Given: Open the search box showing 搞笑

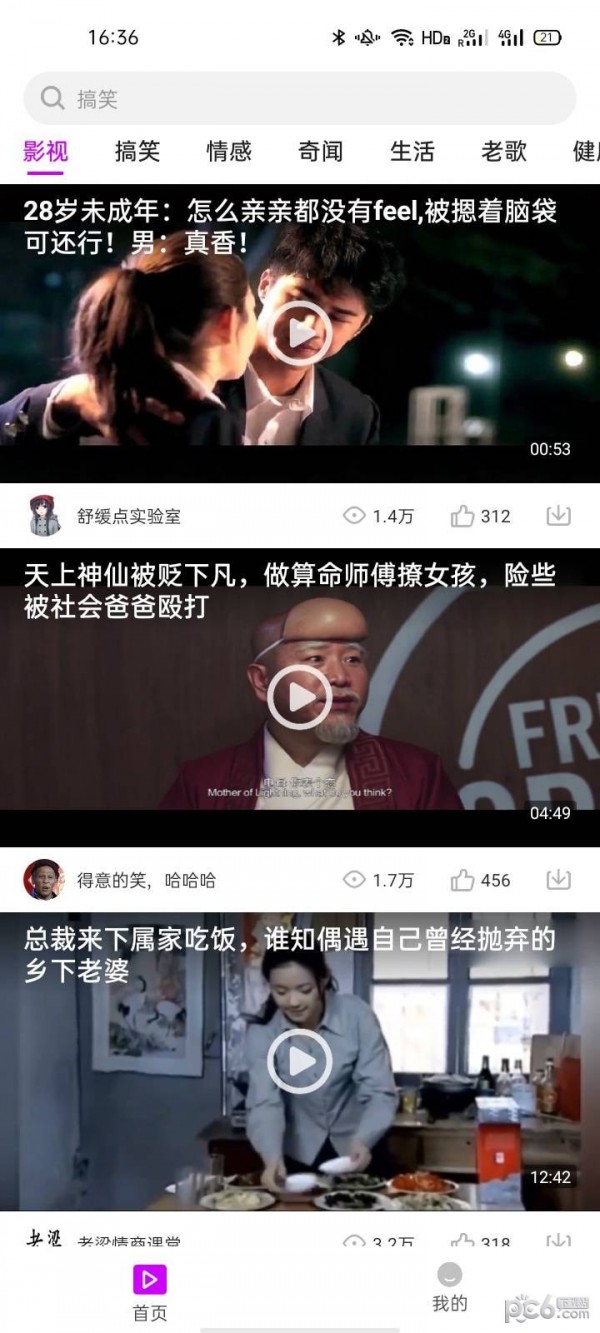Looking at the screenshot, I should pyautogui.click(x=300, y=98).
